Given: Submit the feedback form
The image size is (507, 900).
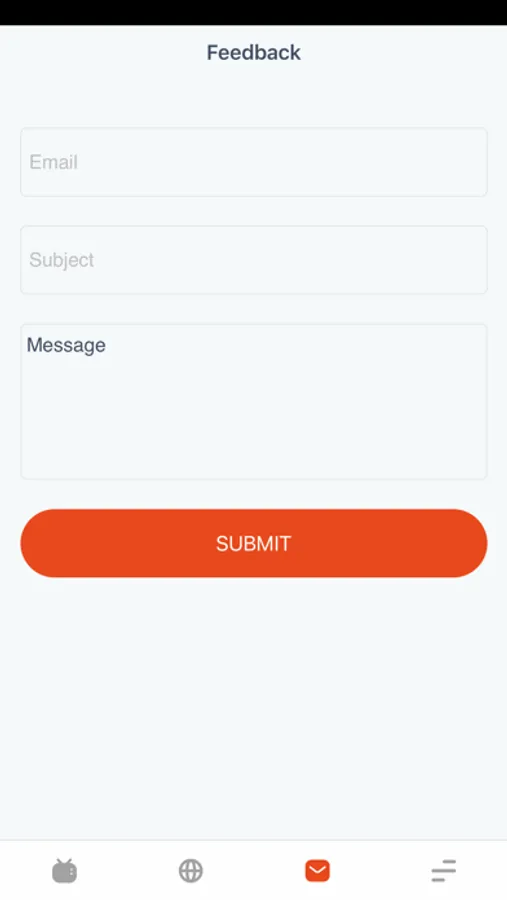Looking at the screenshot, I should coord(254,543).
